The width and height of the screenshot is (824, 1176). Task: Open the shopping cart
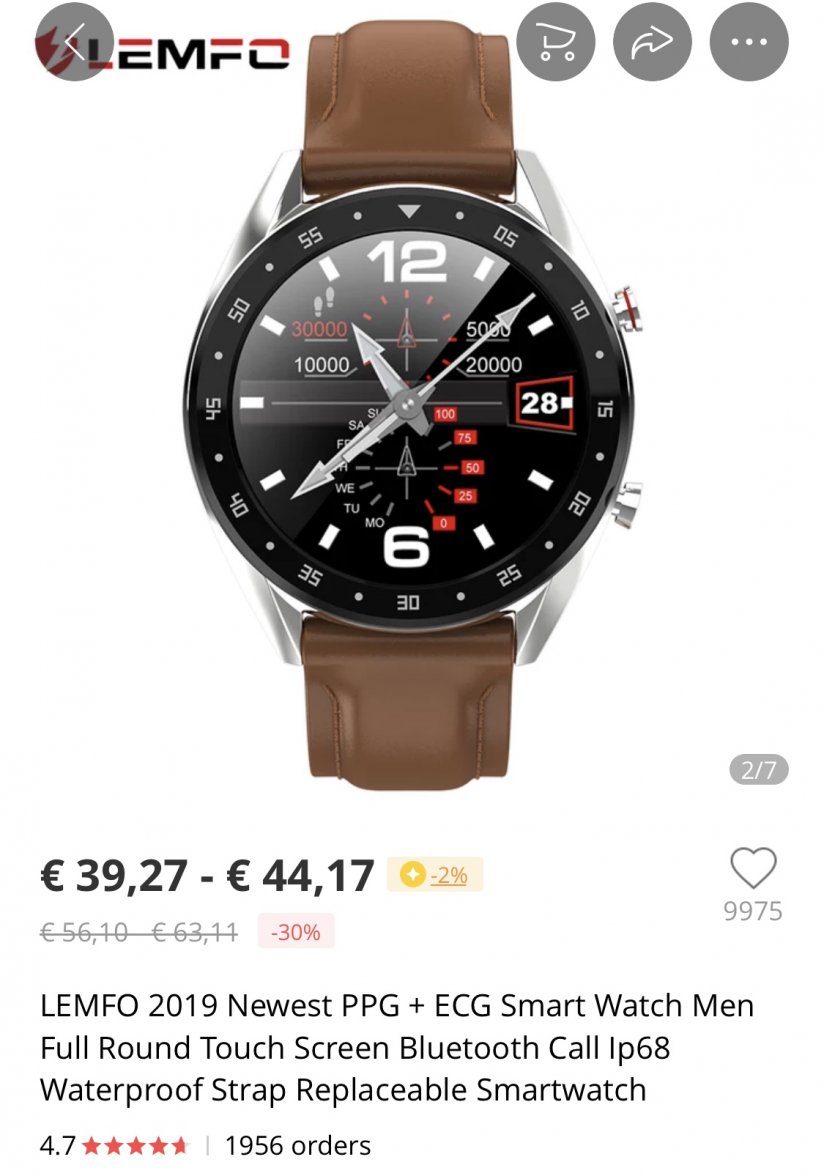pos(555,43)
